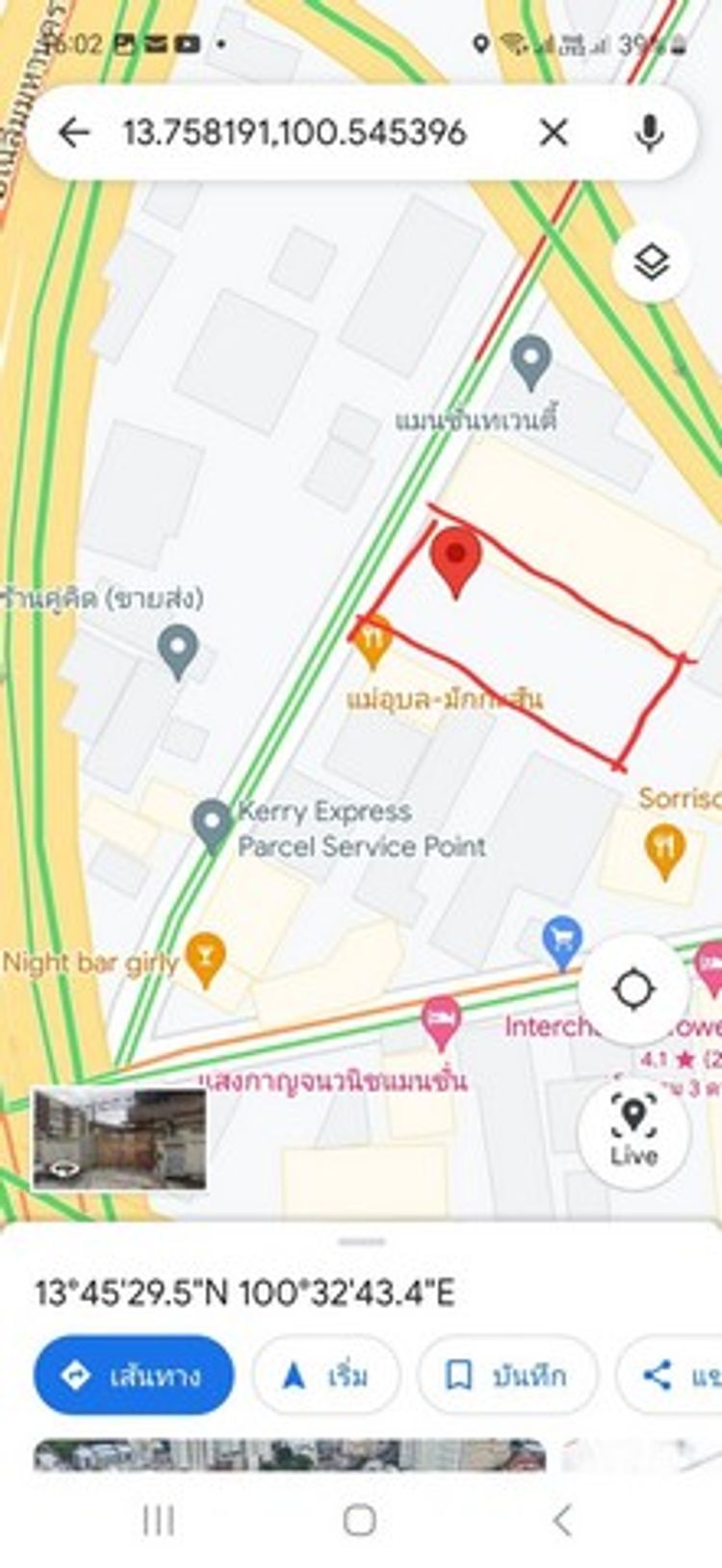Edit the 13.758191,100.545396 search field
722x1568 pixels.
pos(295,133)
